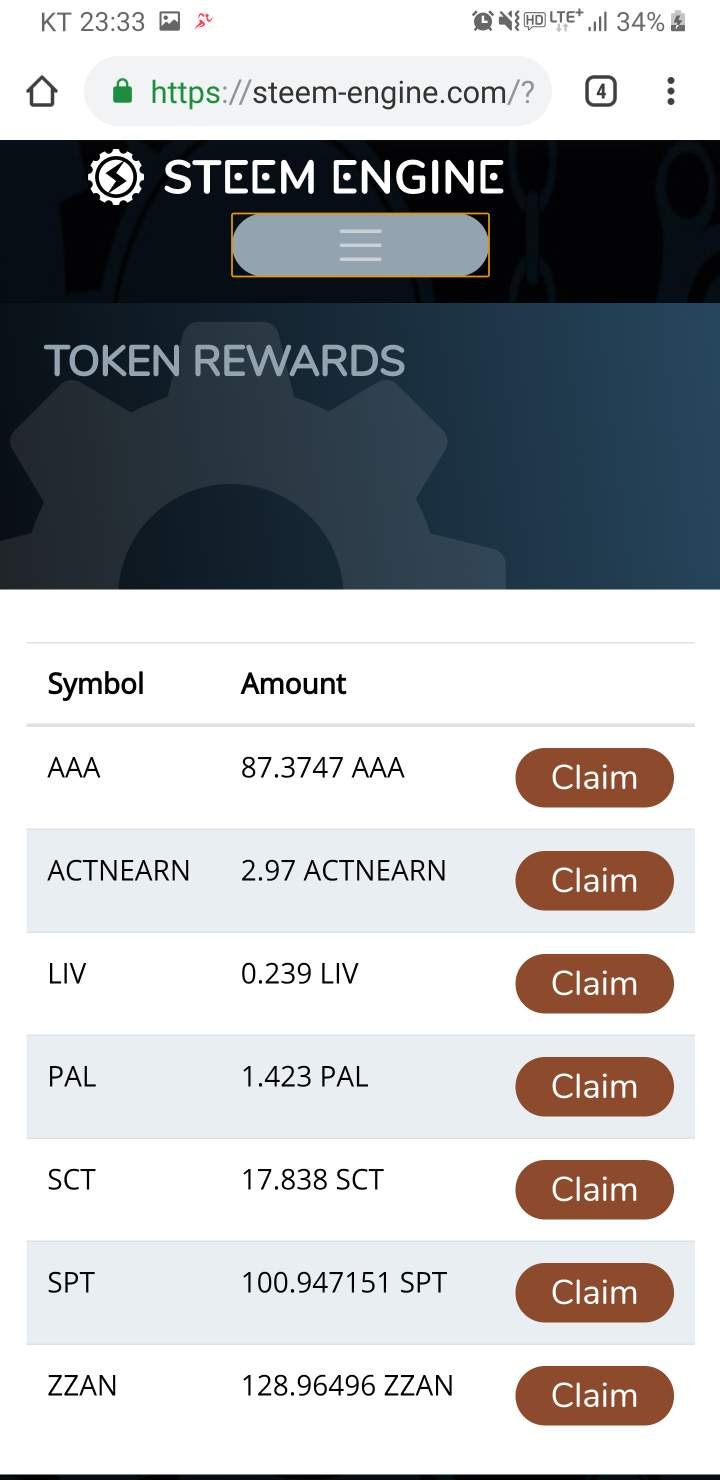Viewport: 720px width, 1480px height.
Task: Claim the LIV token reward
Action: pos(594,983)
